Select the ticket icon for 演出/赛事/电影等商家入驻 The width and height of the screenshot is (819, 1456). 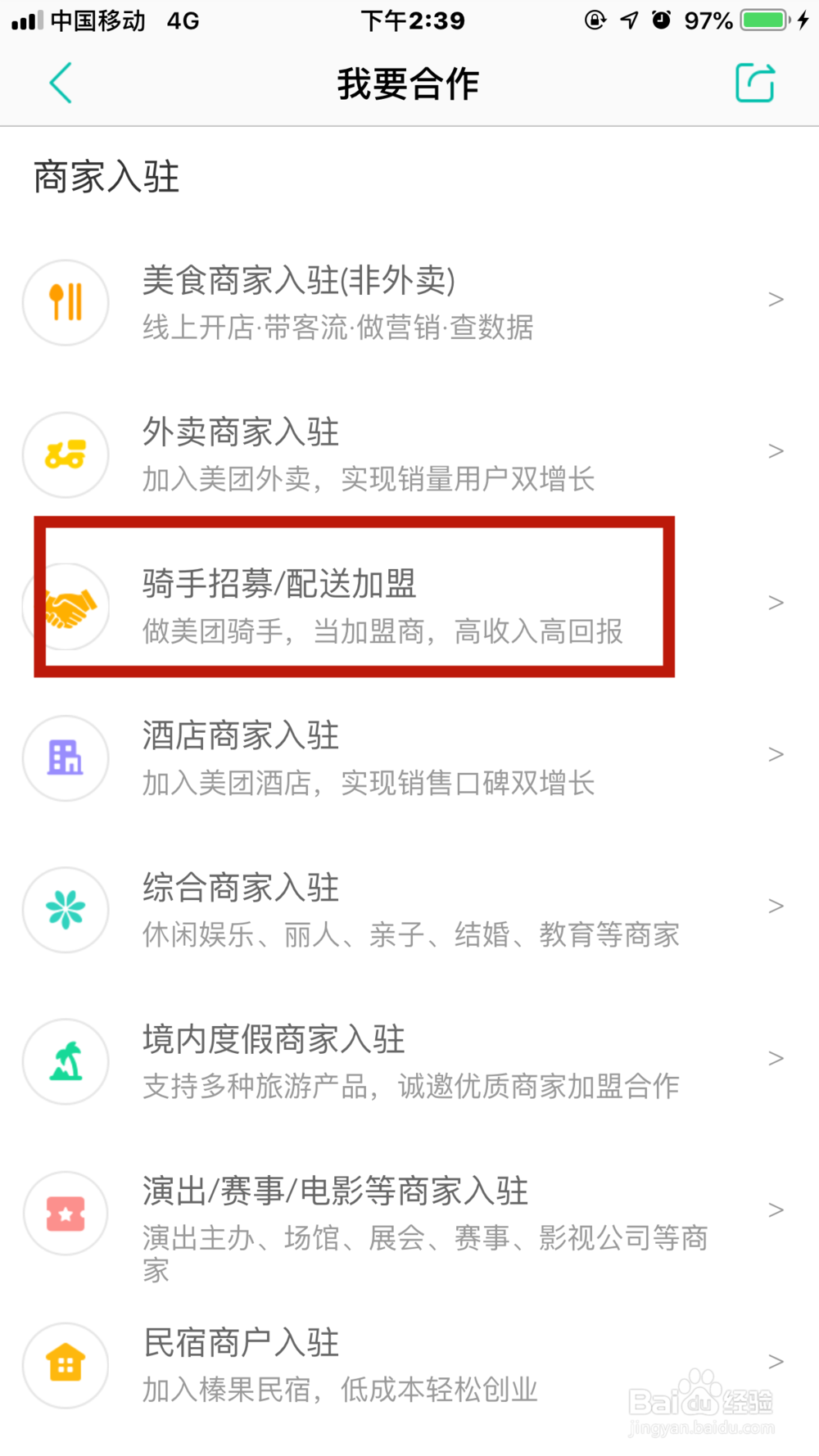click(66, 1214)
